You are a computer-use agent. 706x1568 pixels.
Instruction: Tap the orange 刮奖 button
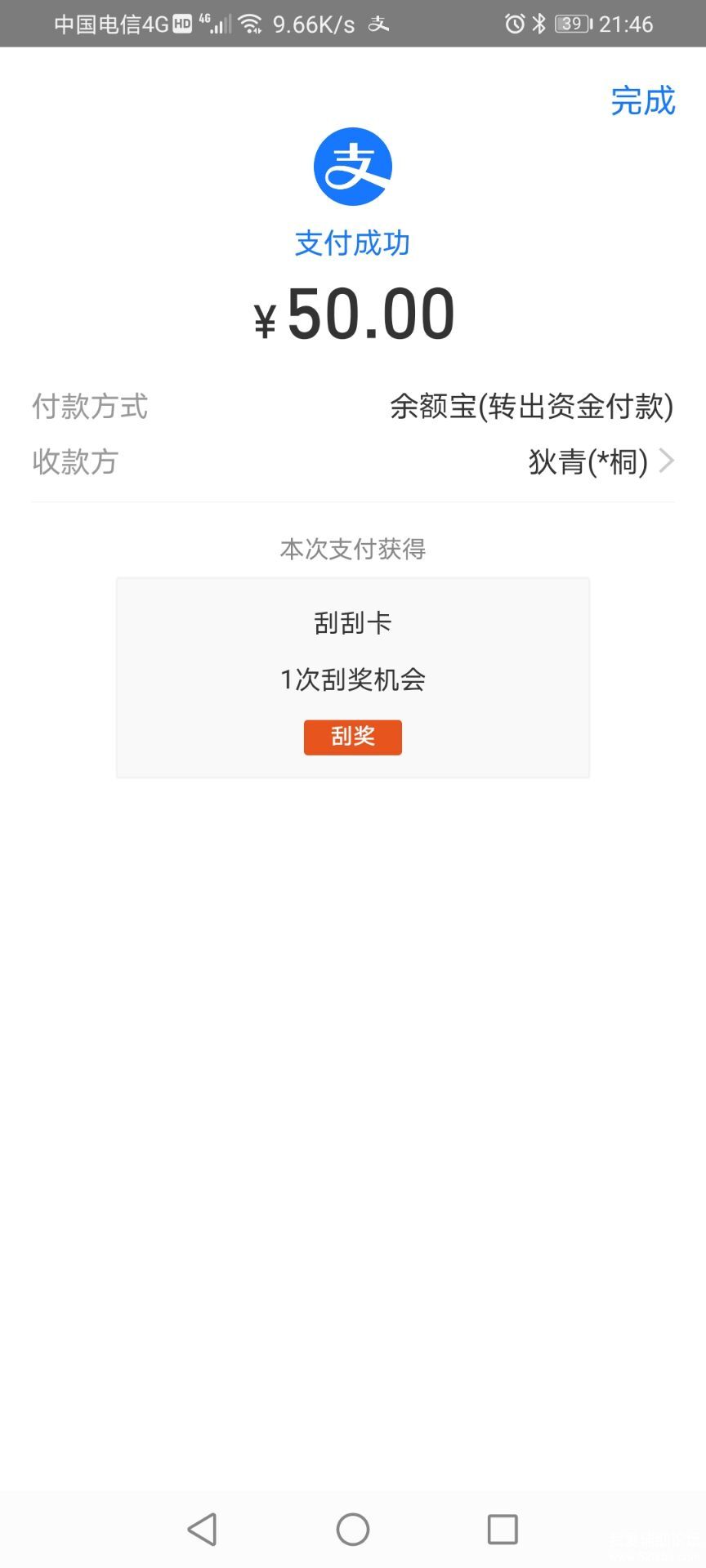tap(352, 737)
